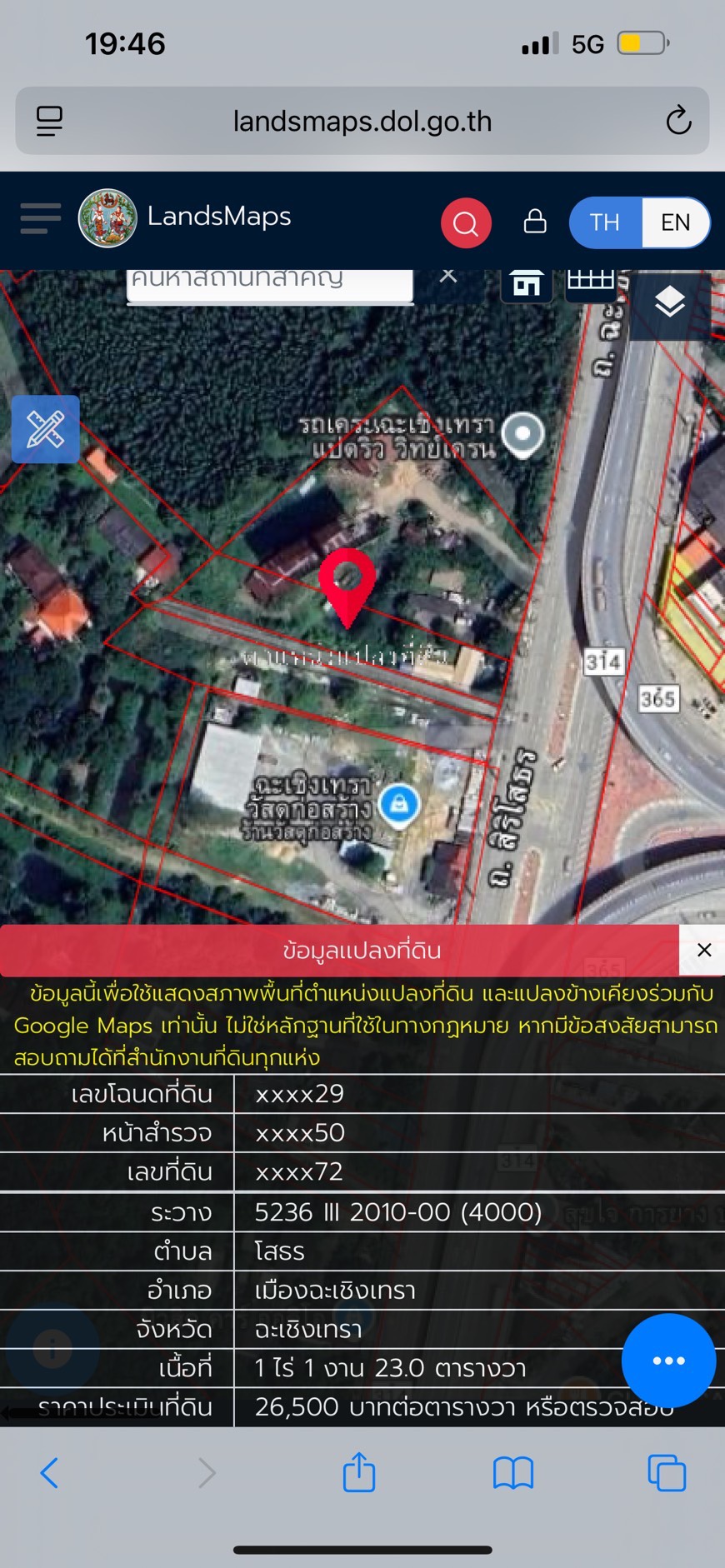Image resolution: width=725 pixels, height=1568 pixels.
Task: Click the lock sign-in icon
Action: [x=534, y=222]
